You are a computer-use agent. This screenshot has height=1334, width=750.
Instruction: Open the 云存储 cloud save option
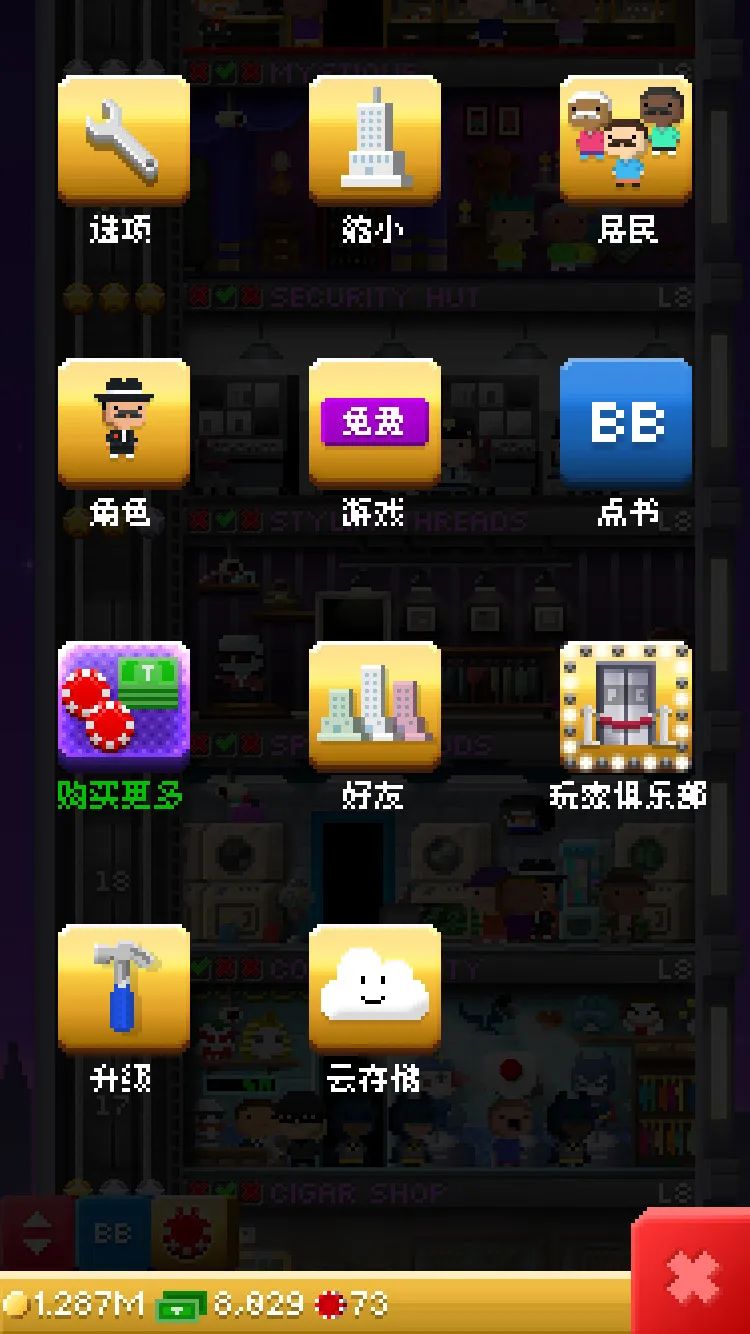[374, 990]
